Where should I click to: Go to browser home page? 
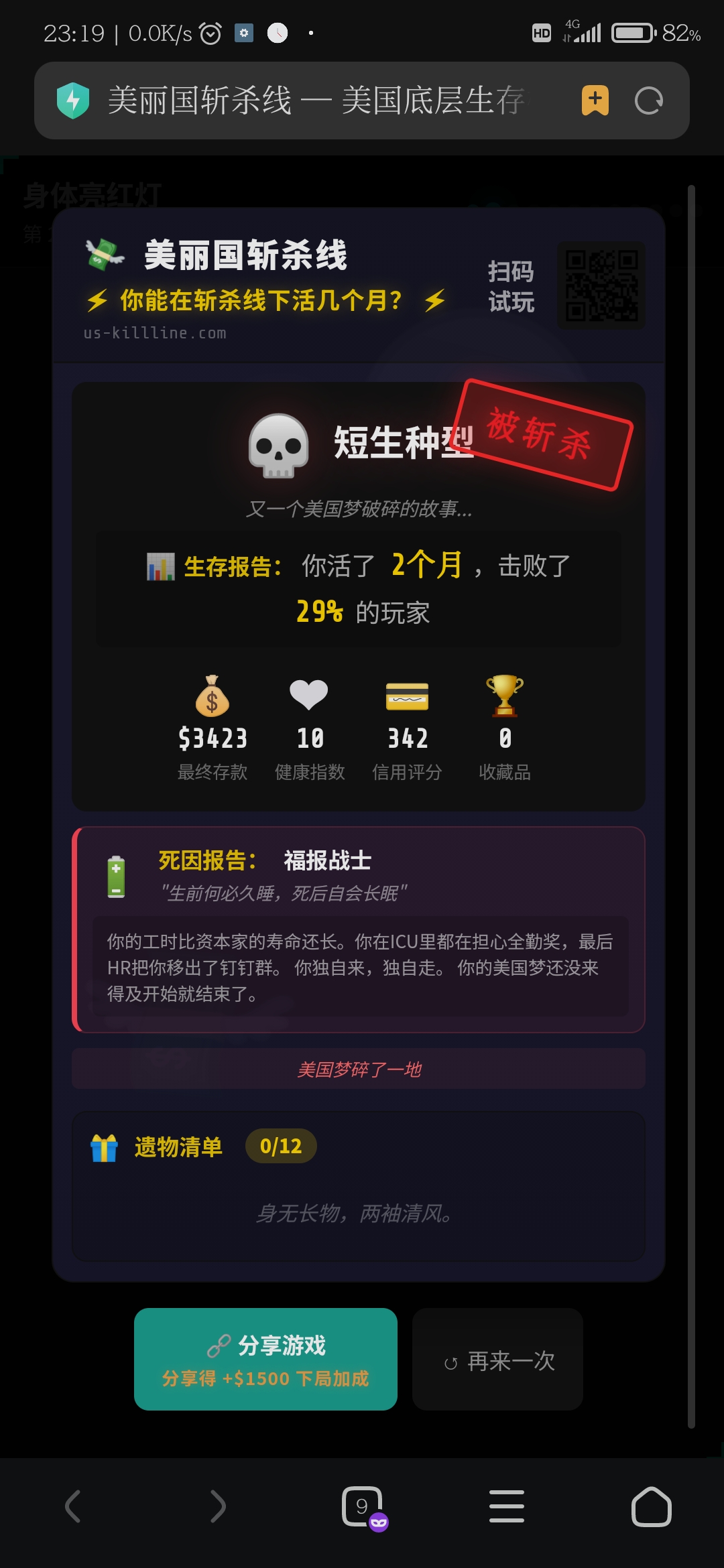(x=651, y=1507)
